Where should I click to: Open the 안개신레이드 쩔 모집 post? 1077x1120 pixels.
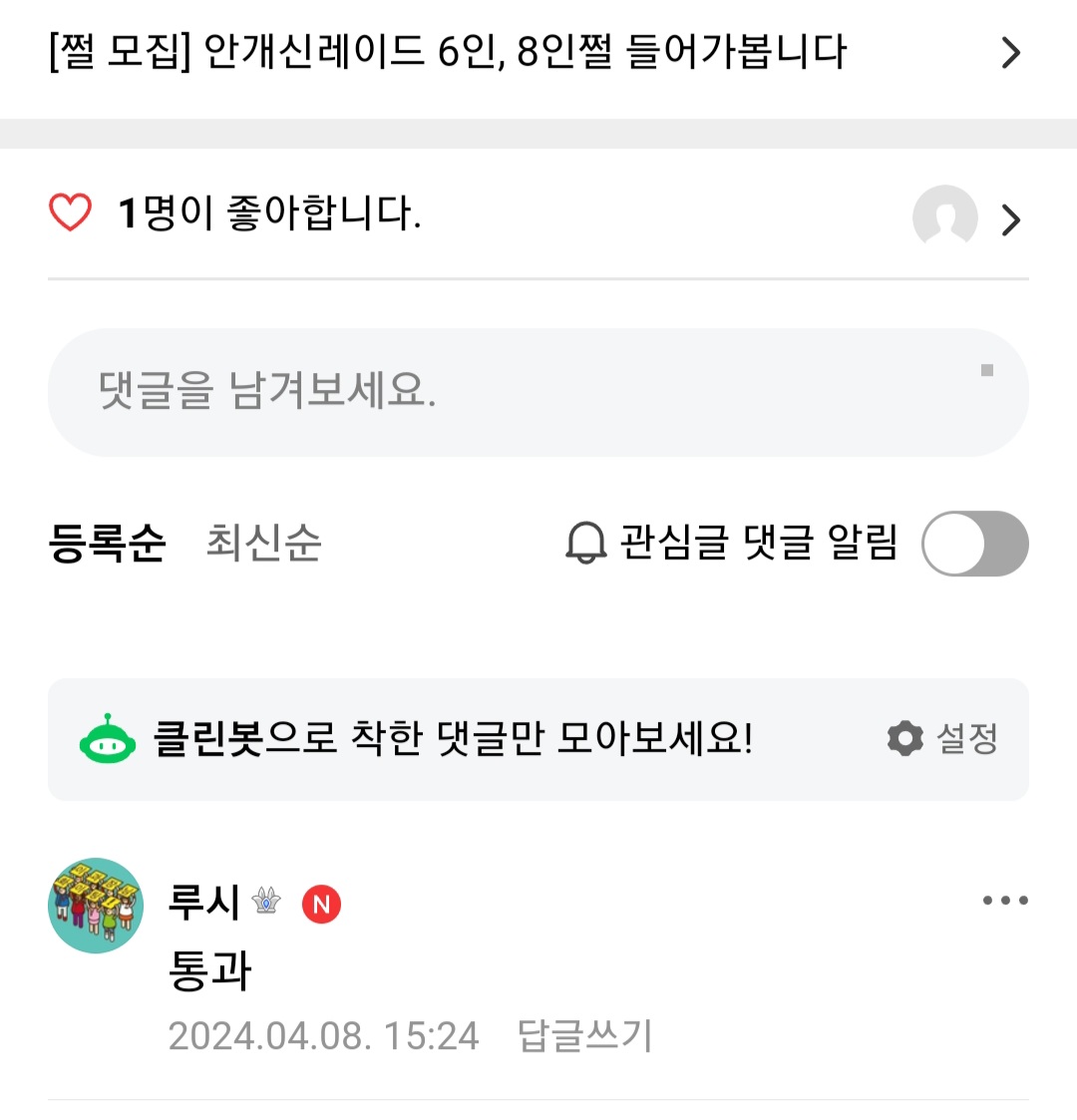tap(449, 52)
